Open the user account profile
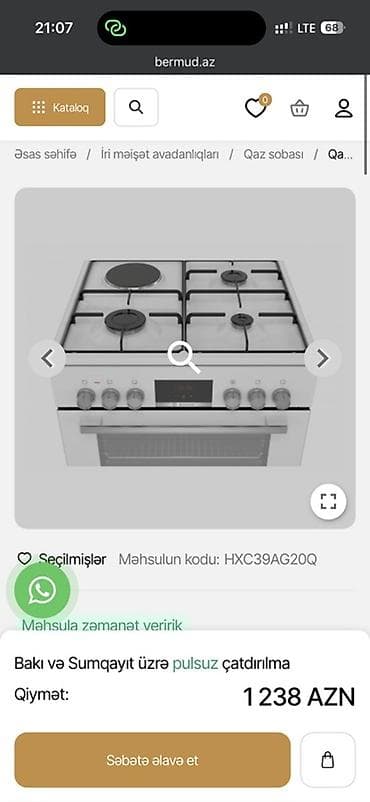370x802 pixels. click(344, 108)
